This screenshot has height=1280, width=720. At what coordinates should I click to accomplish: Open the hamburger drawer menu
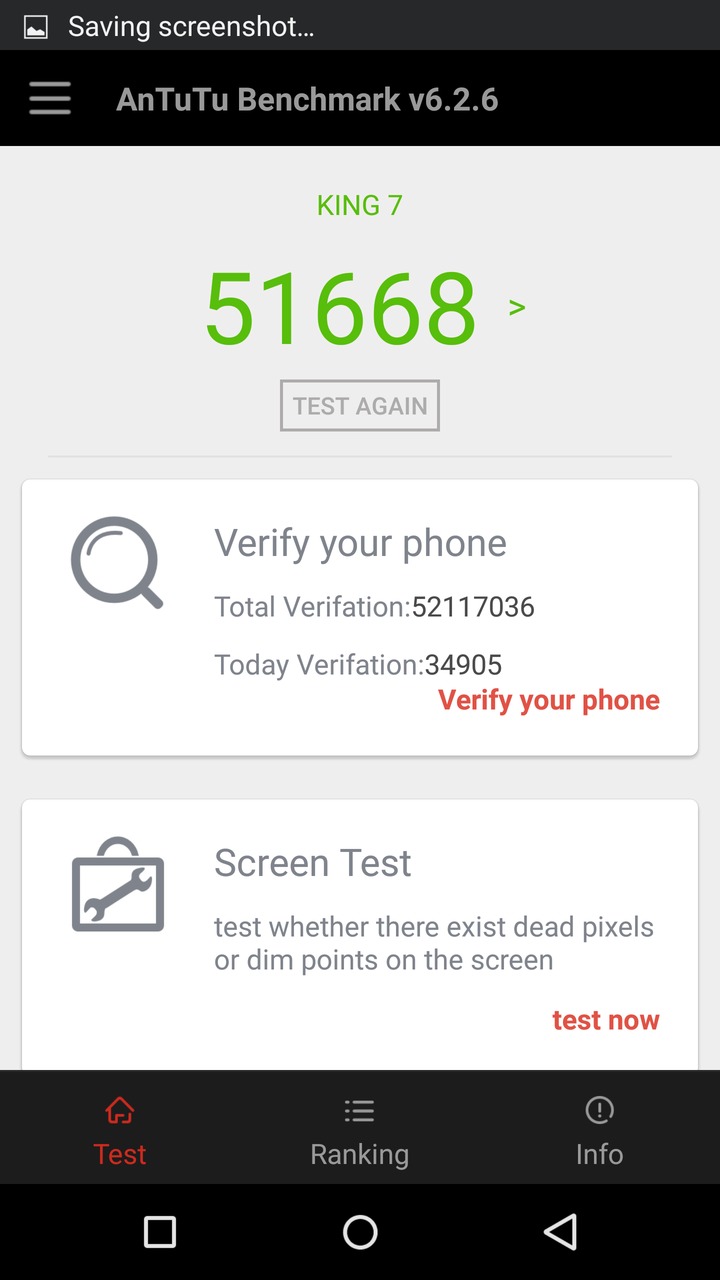[x=50, y=99]
